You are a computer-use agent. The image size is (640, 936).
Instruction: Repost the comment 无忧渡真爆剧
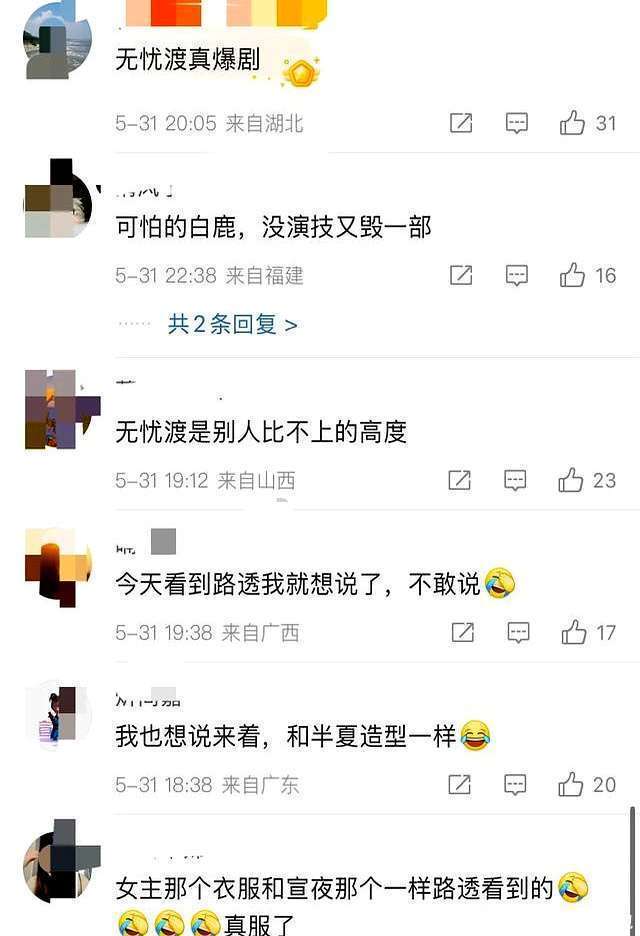pyautogui.click(x=461, y=124)
